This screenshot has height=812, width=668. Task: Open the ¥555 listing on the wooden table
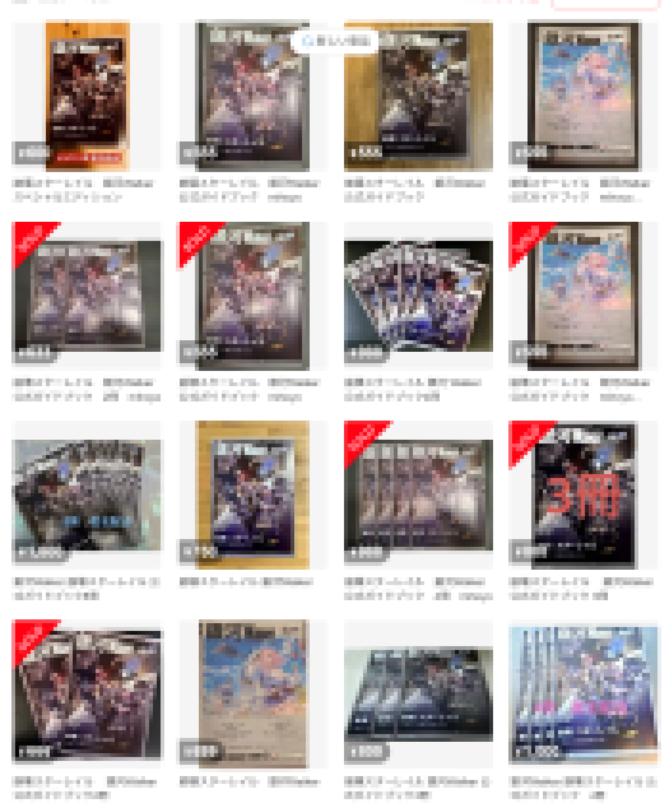(x=418, y=96)
